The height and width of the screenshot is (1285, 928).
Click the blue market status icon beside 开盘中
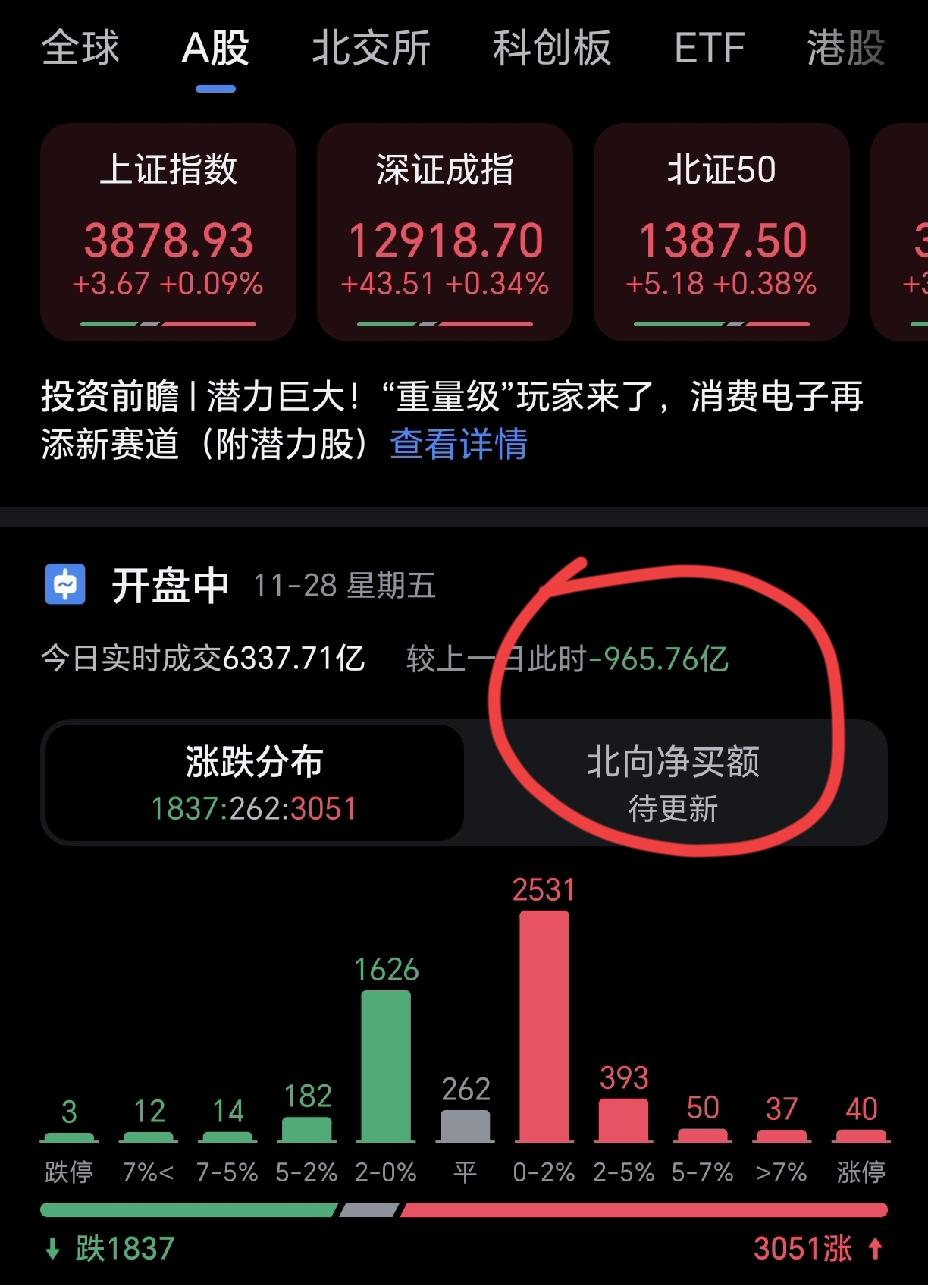66,585
